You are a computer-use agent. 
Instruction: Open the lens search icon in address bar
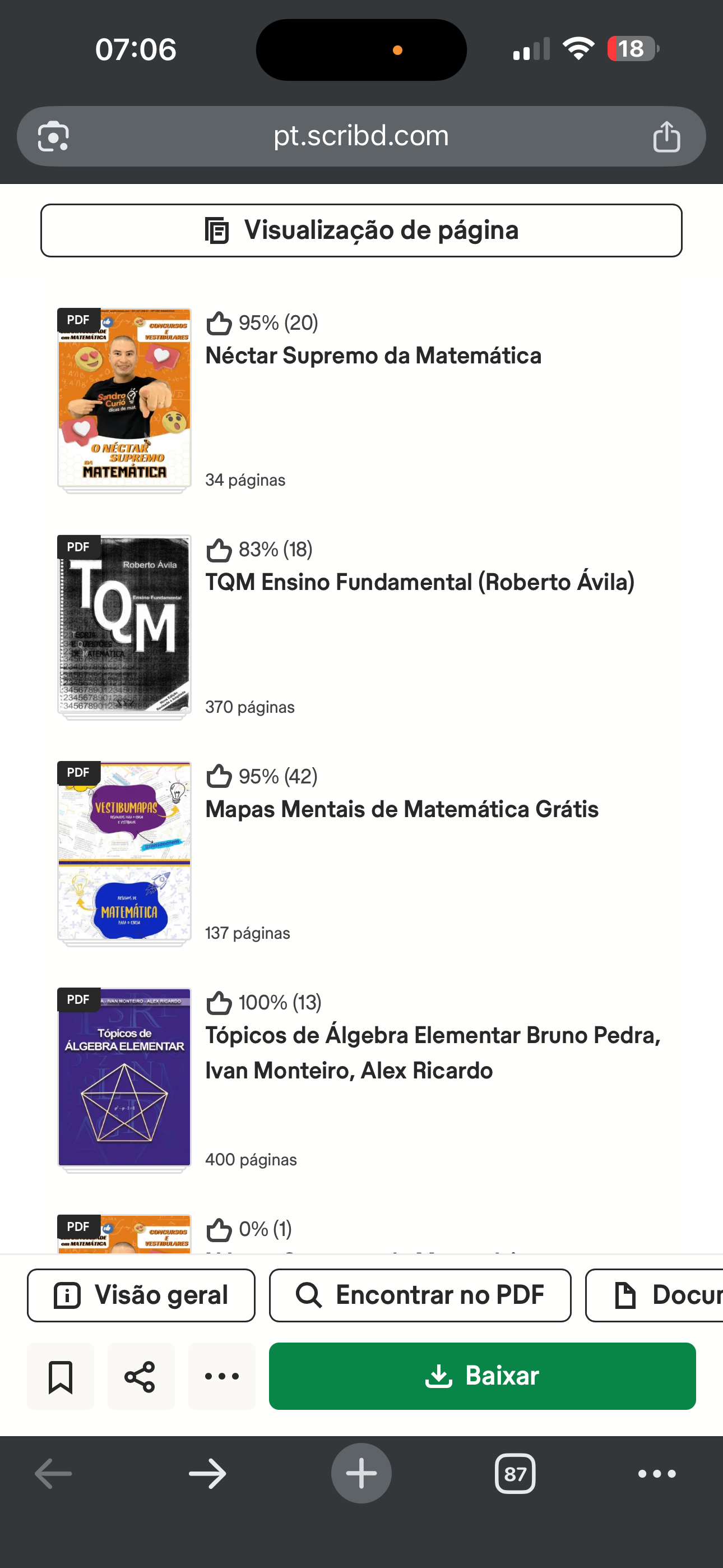tap(54, 136)
